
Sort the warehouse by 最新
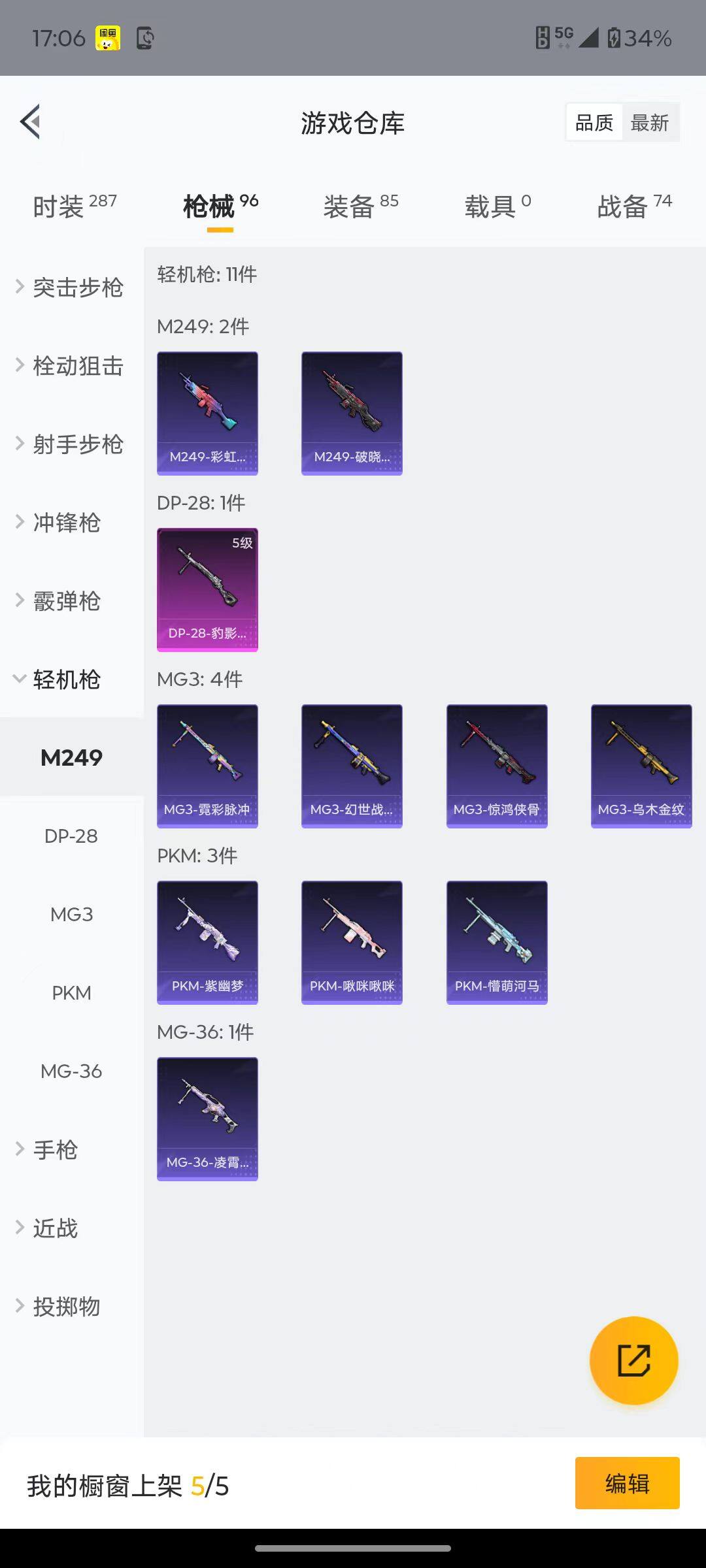point(649,123)
